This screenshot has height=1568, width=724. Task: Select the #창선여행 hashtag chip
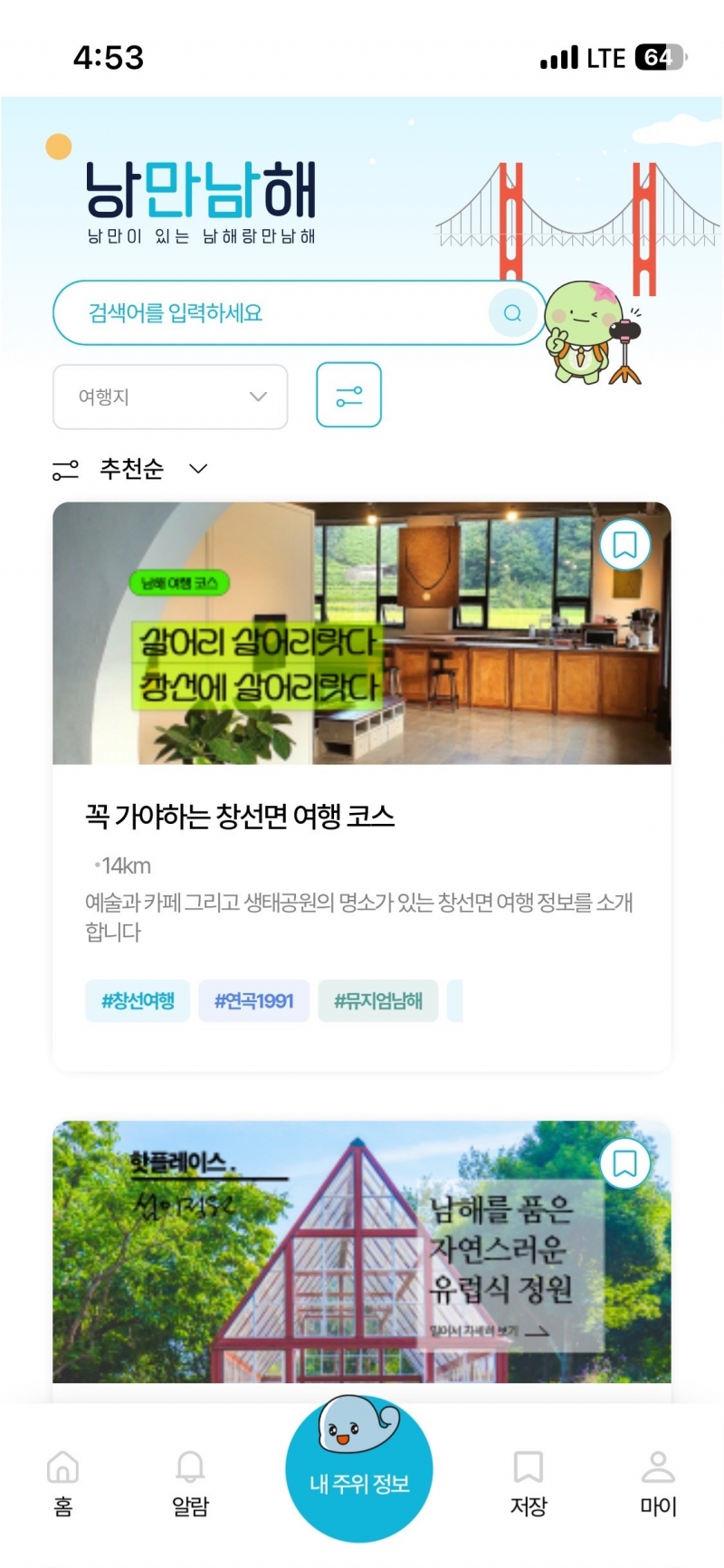click(x=138, y=1000)
